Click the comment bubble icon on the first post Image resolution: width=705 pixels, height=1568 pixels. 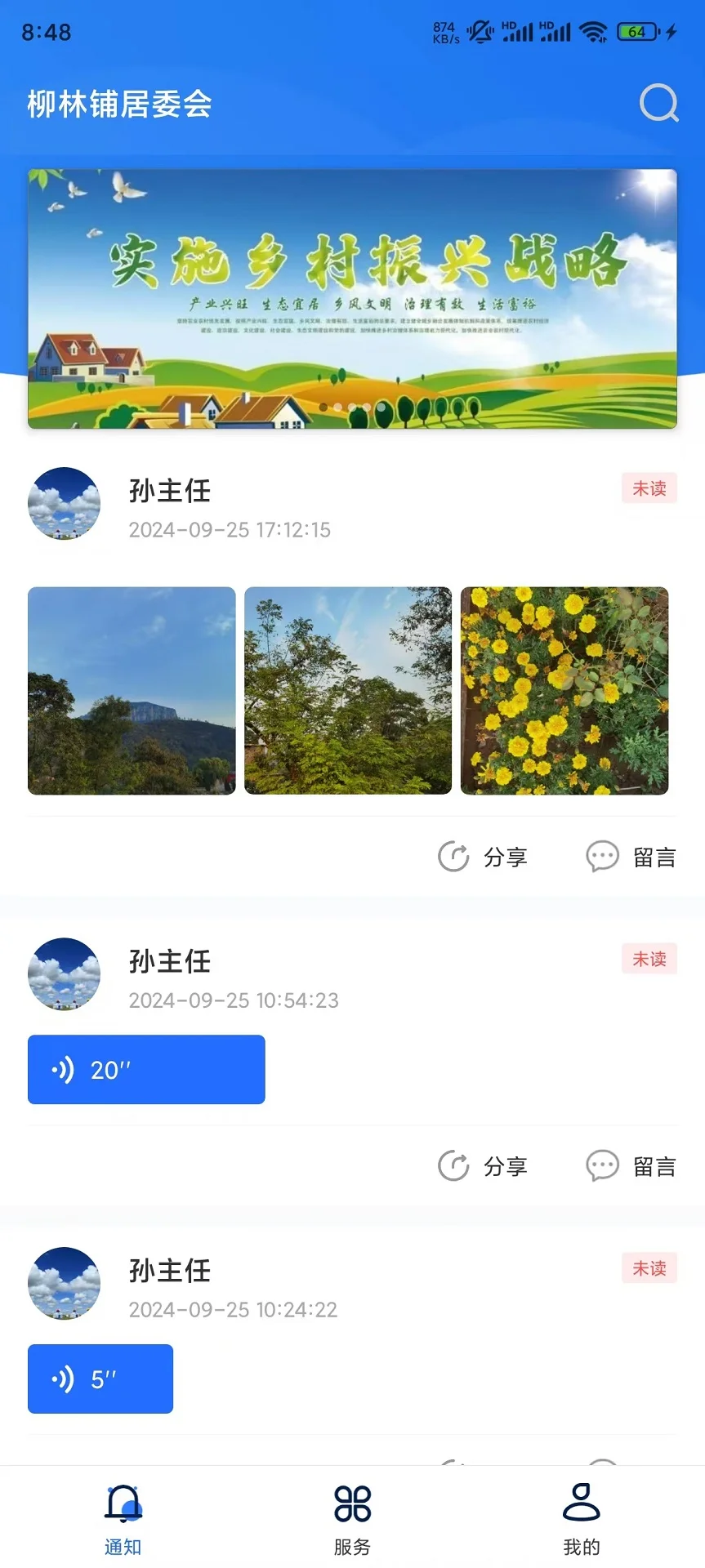602,857
